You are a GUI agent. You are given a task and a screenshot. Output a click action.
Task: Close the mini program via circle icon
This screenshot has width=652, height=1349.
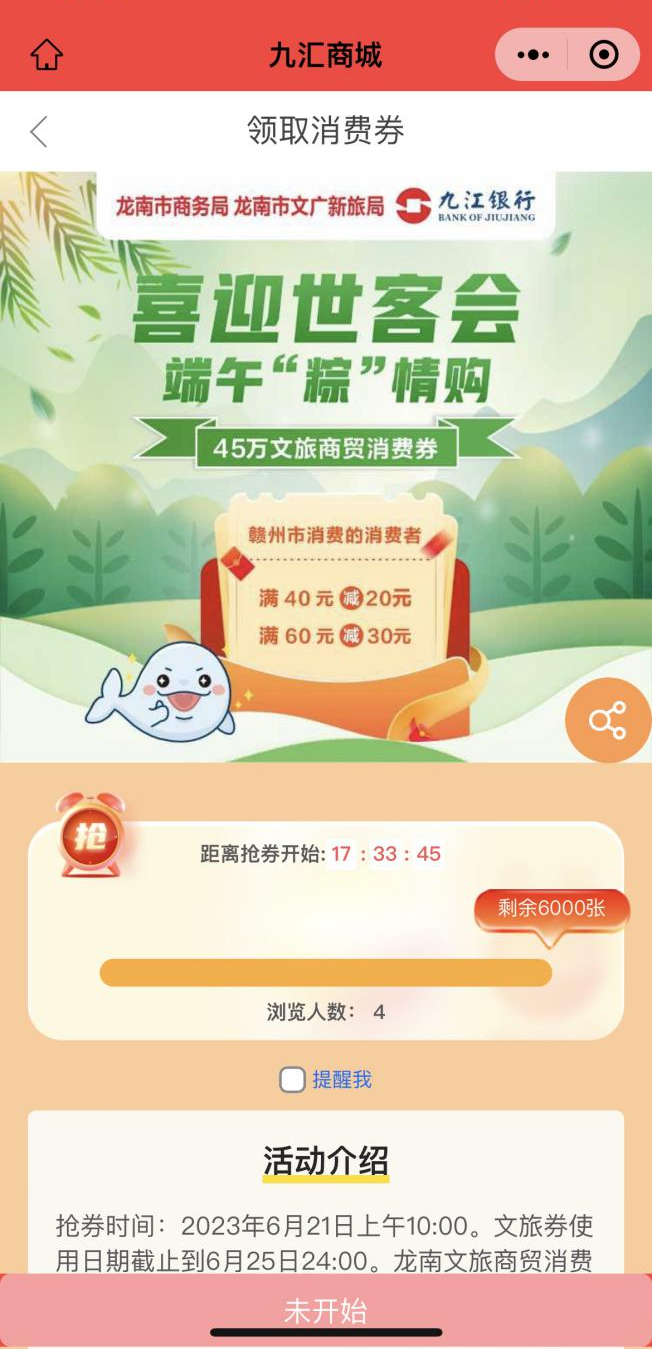point(604,55)
